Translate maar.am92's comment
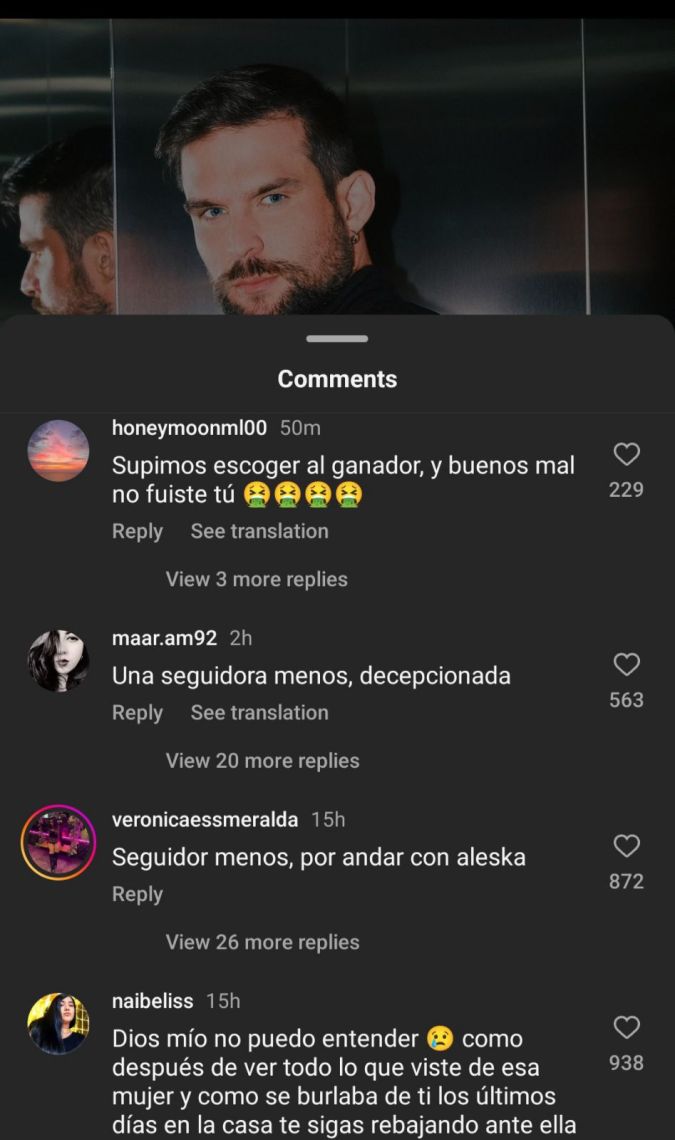The image size is (675, 1140). [x=259, y=712]
